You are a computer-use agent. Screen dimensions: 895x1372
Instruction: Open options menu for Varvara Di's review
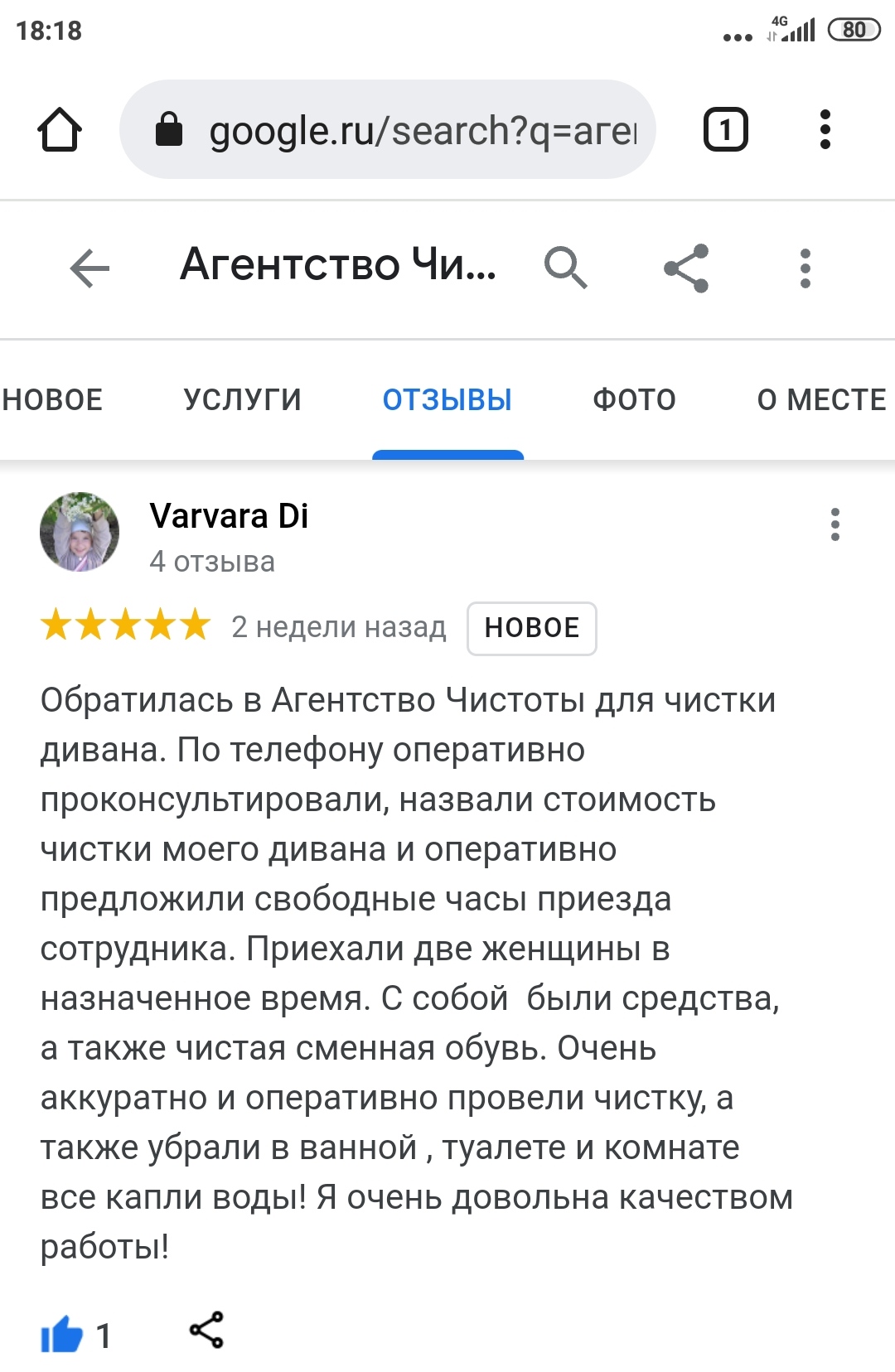point(835,524)
